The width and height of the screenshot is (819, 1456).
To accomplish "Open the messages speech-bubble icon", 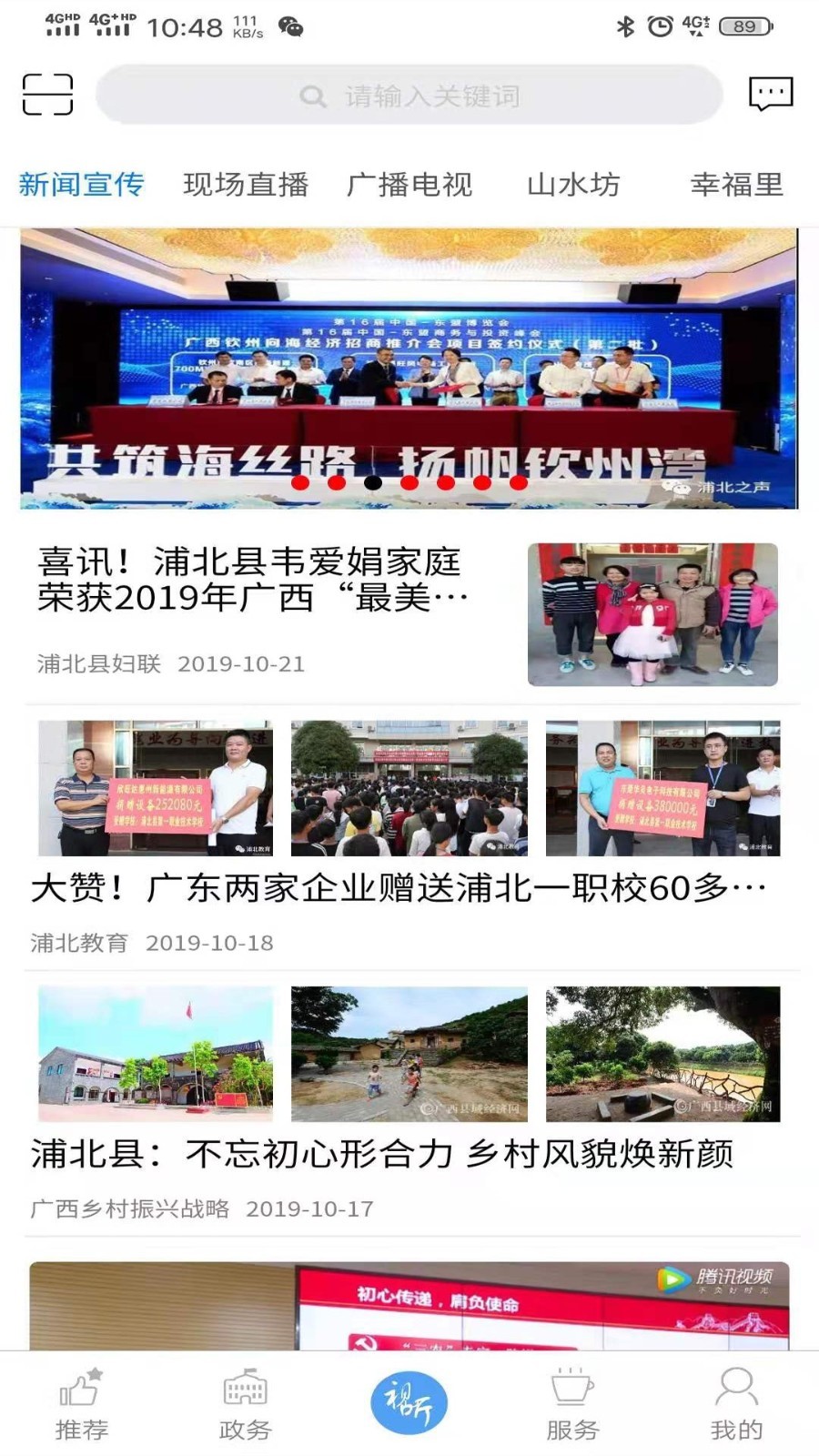I will (770, 94).
